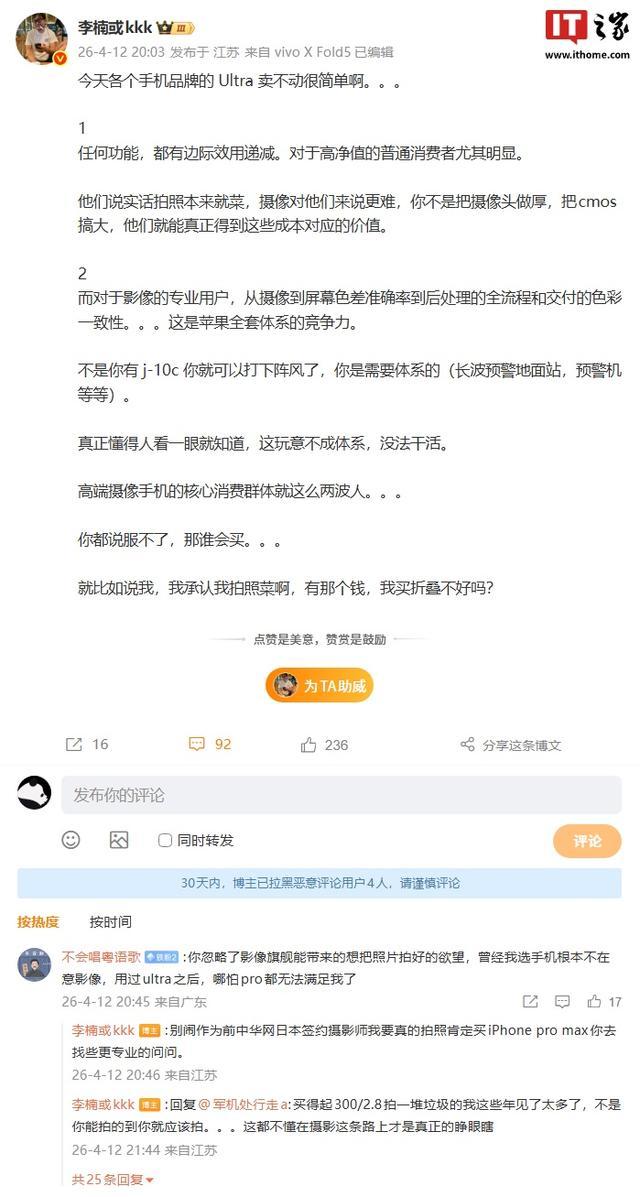
Task: Tap 分享这条博文 to share the post
Action: point(511,745)
